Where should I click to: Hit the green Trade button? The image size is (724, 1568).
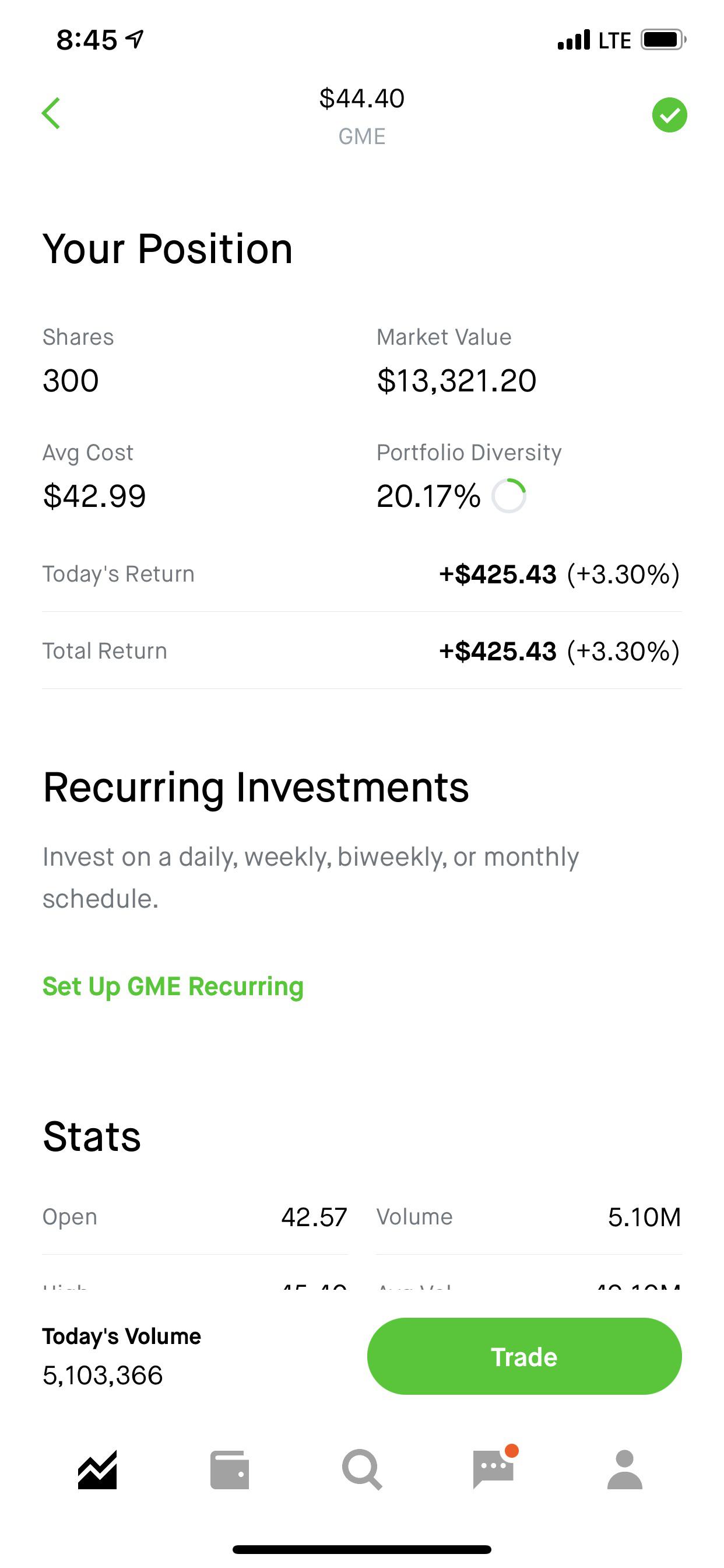524,1356
